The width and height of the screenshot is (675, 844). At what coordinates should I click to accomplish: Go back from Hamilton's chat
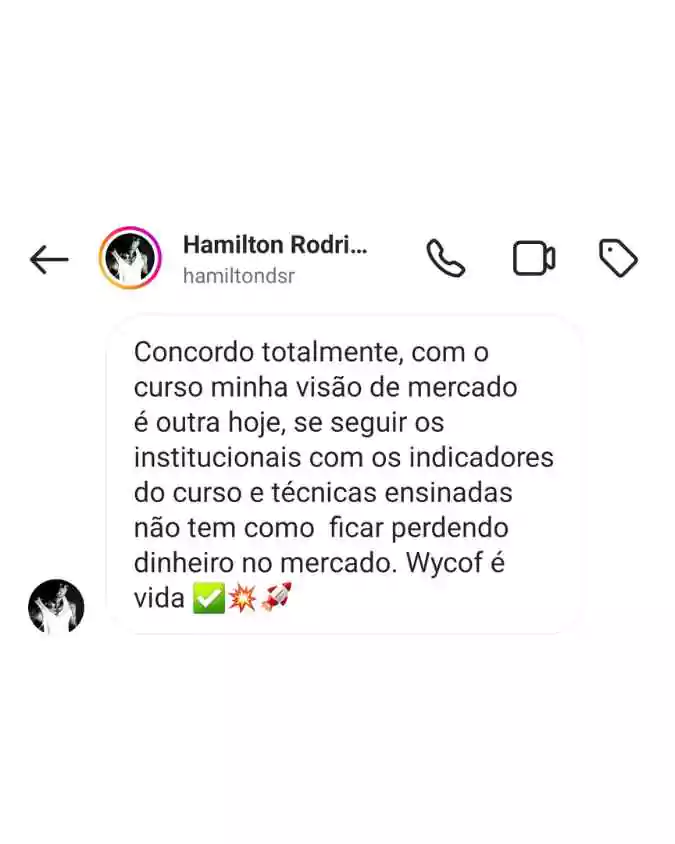click(48, 260)
